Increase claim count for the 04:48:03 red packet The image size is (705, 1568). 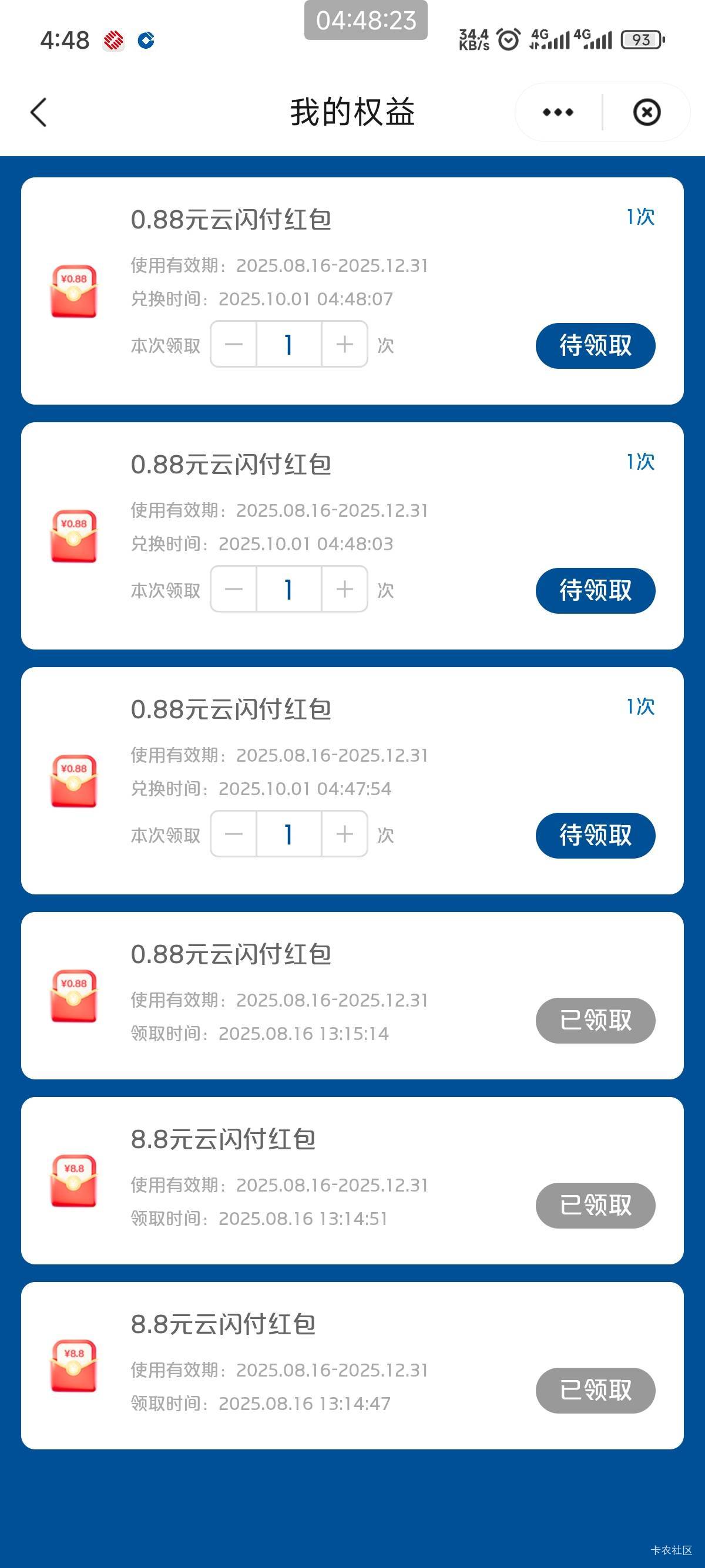coord(345,589)
